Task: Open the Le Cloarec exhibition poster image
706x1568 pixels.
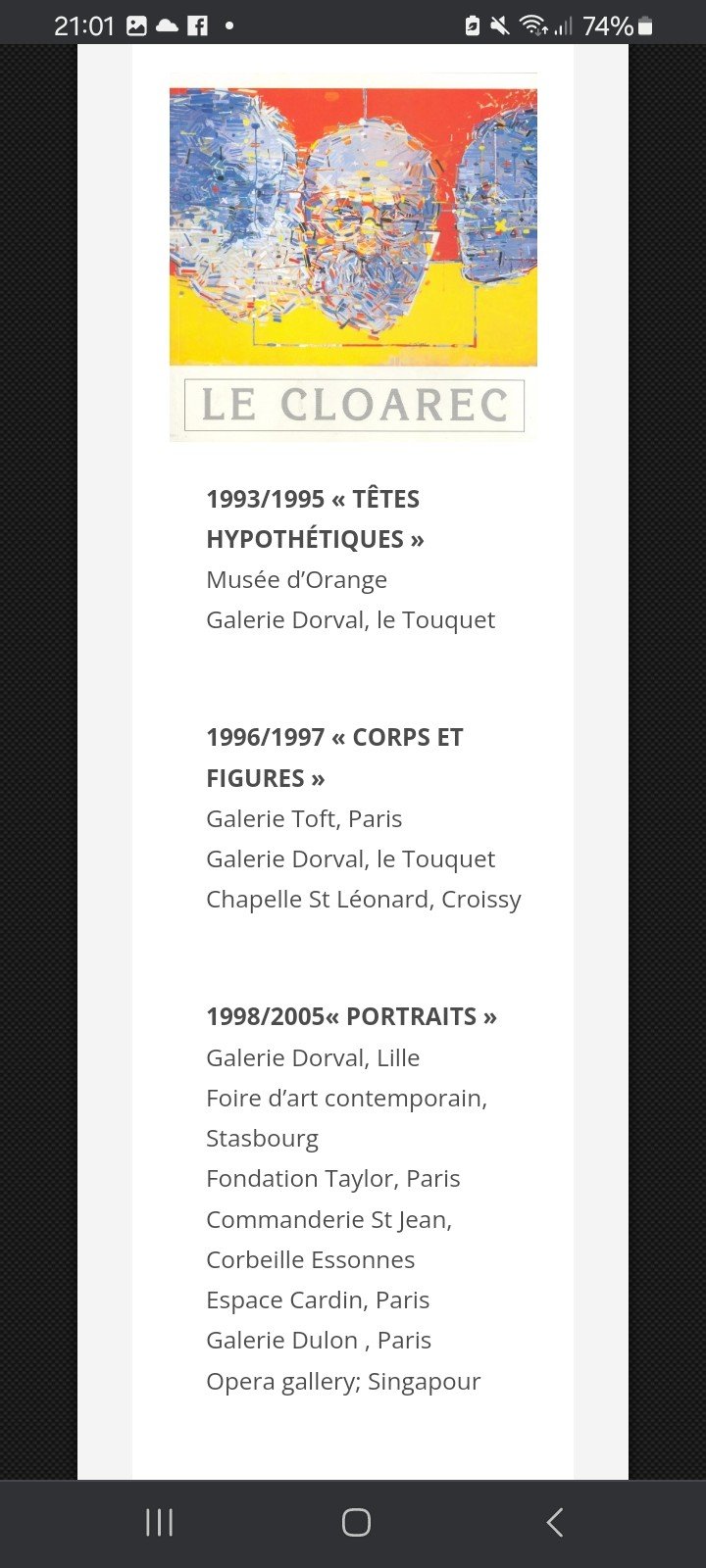Action: (353, 258)
